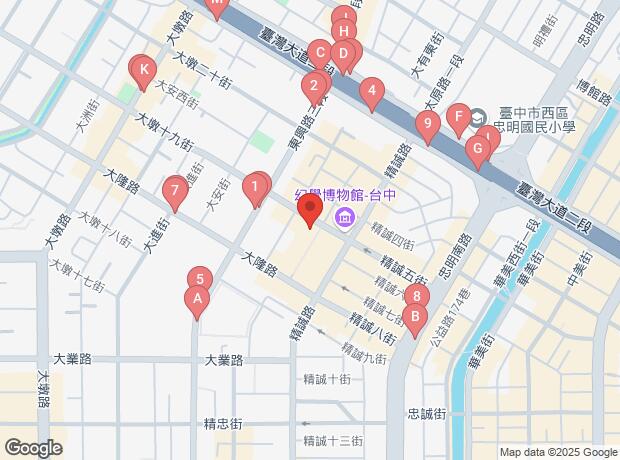Tap the unlabeled red center pin

[310, 209]
